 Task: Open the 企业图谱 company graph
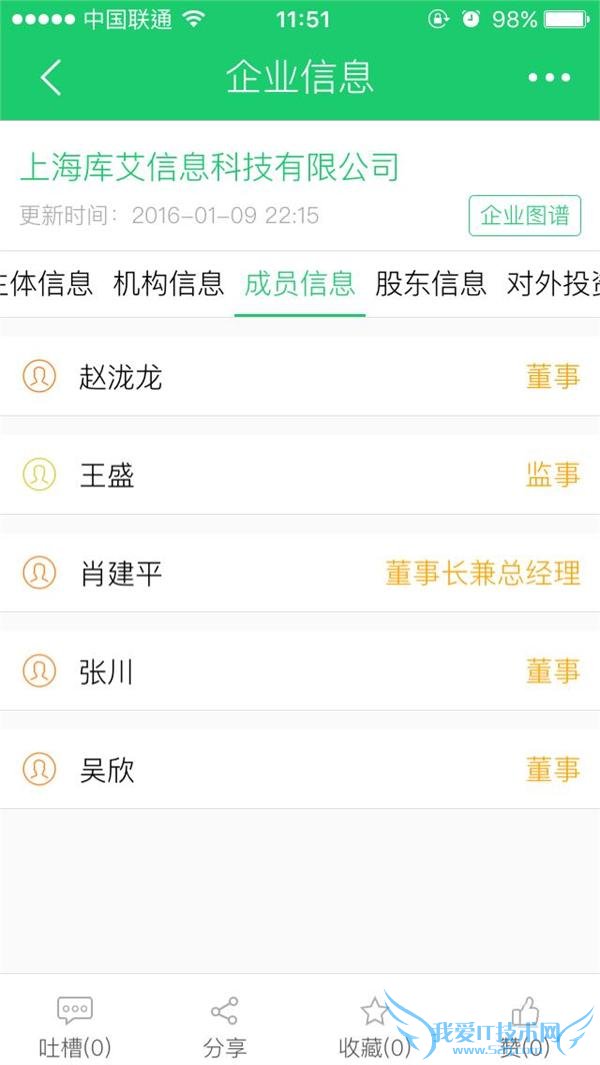[x=525, y=216]
